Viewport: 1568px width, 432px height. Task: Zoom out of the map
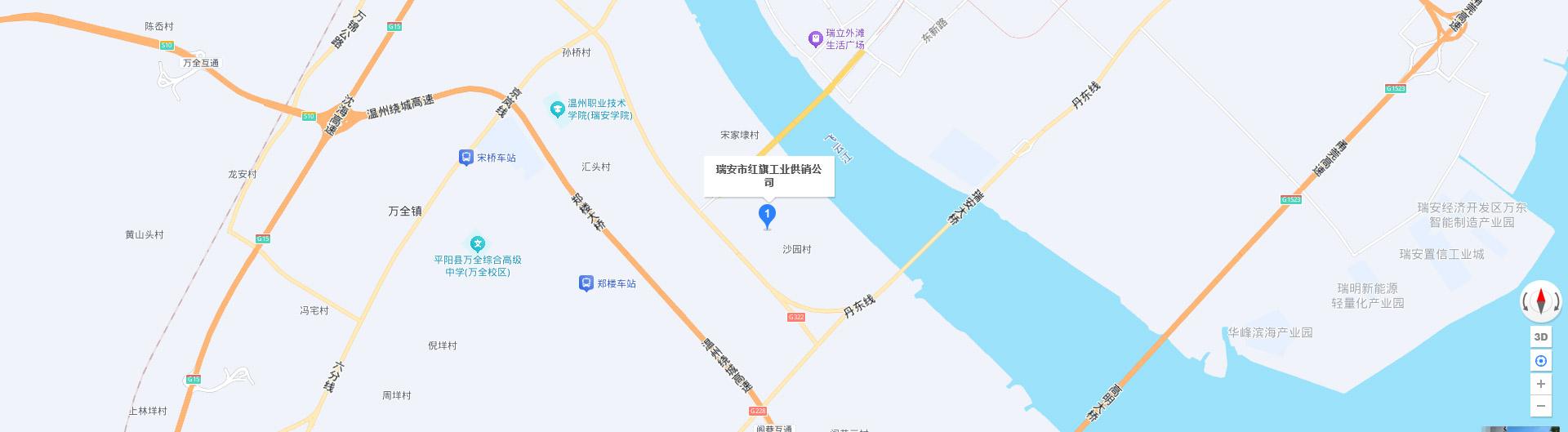[1541, 406]
